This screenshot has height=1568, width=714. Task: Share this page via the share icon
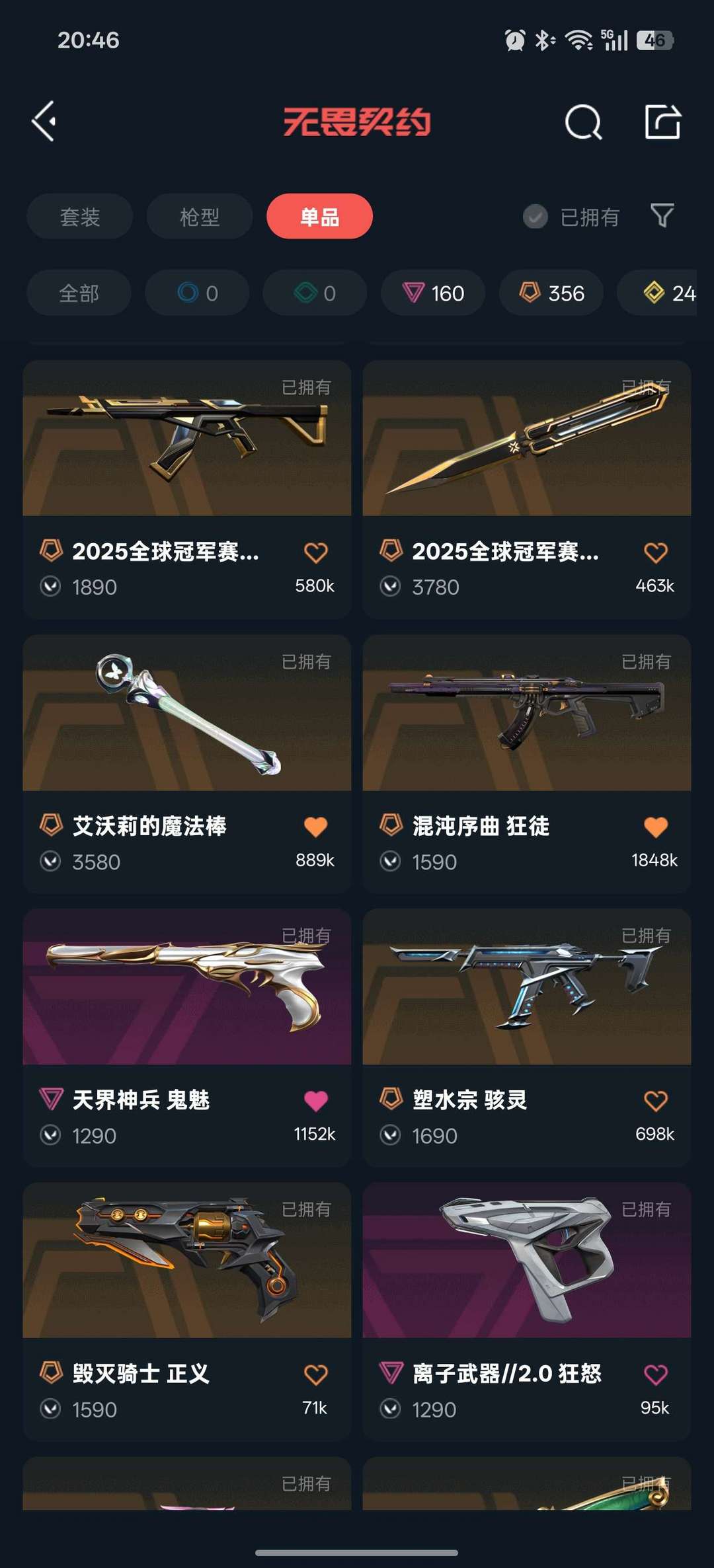(662, 122)
